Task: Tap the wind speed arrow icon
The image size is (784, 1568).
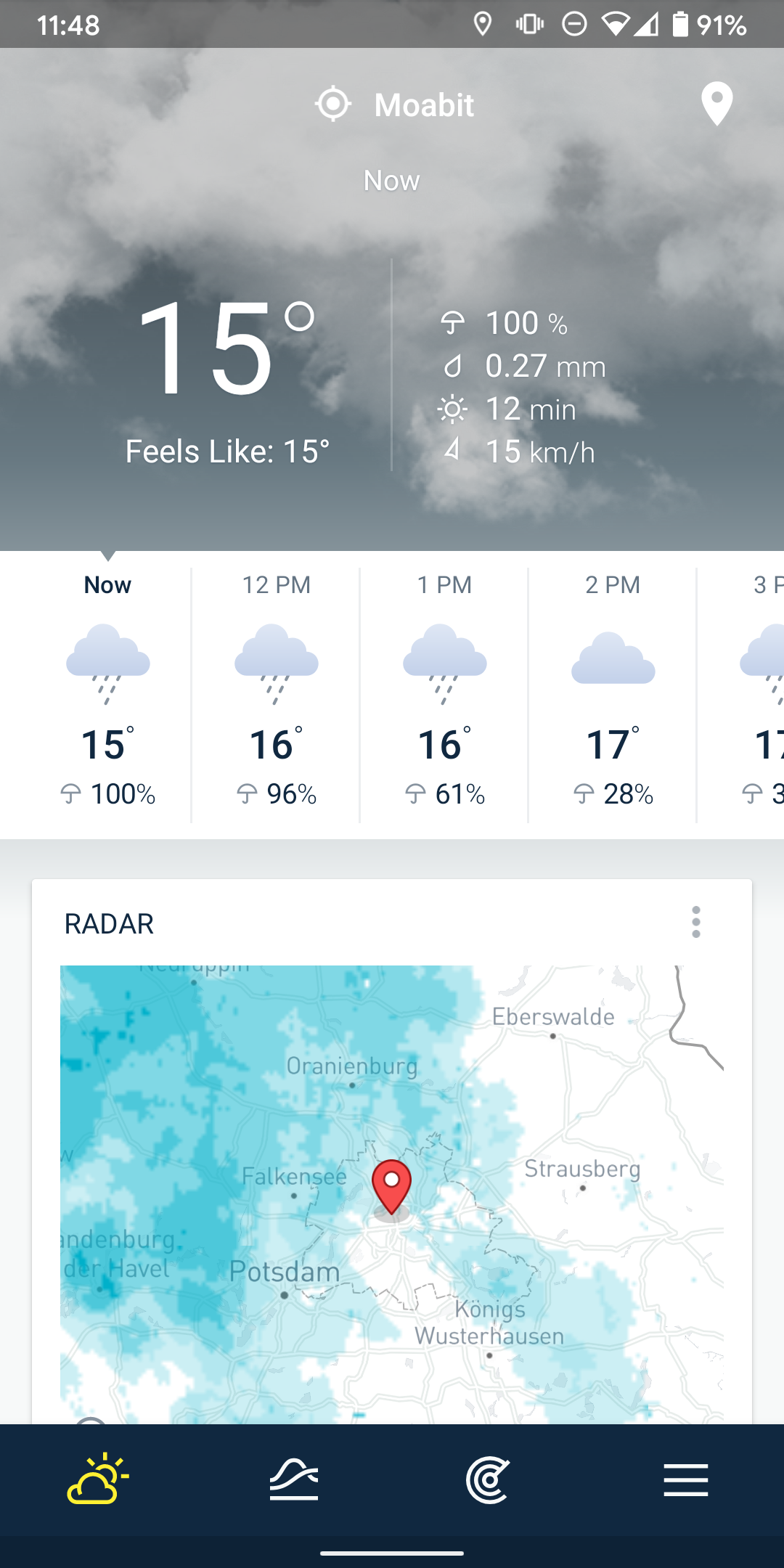Action: click(454, 450)
